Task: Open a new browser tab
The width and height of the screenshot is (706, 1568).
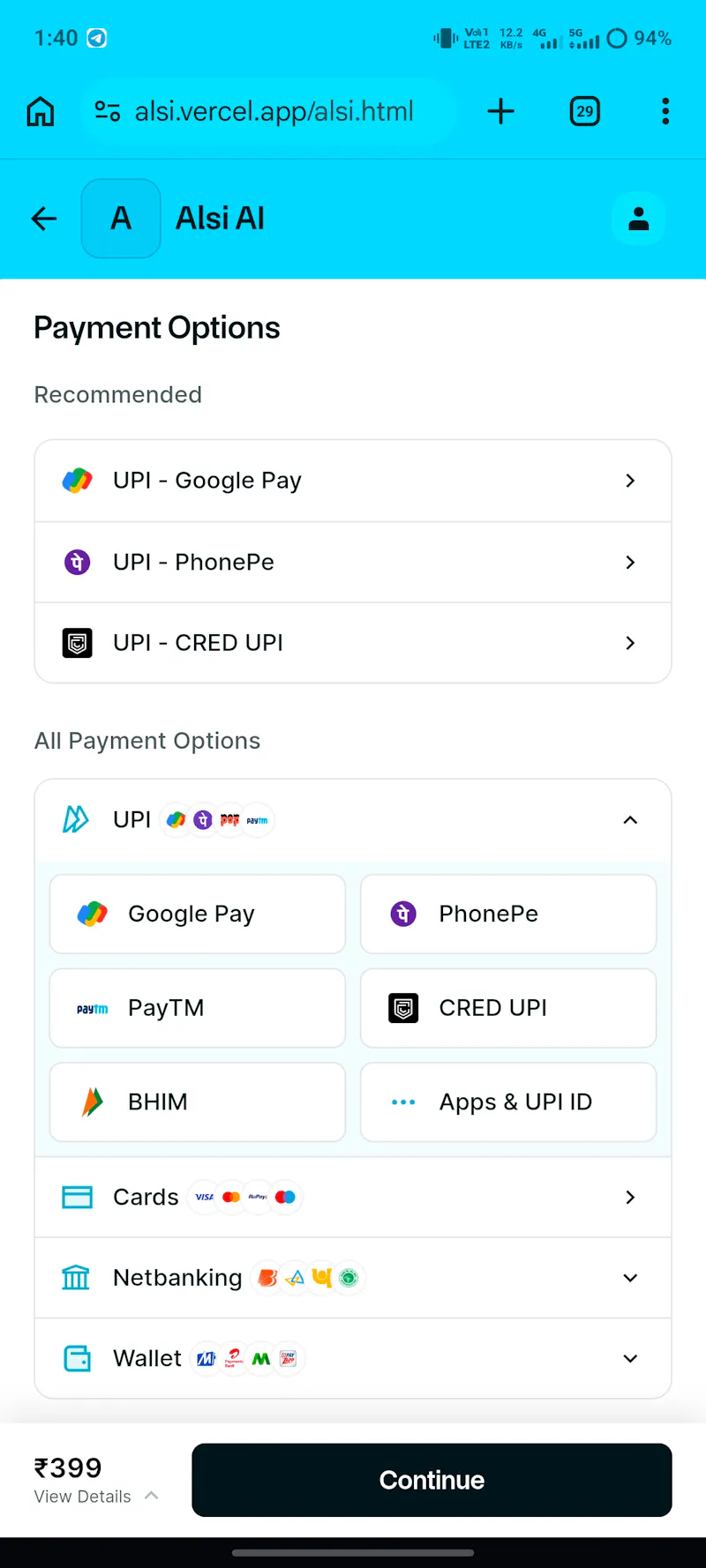Action: coord(500,111)
